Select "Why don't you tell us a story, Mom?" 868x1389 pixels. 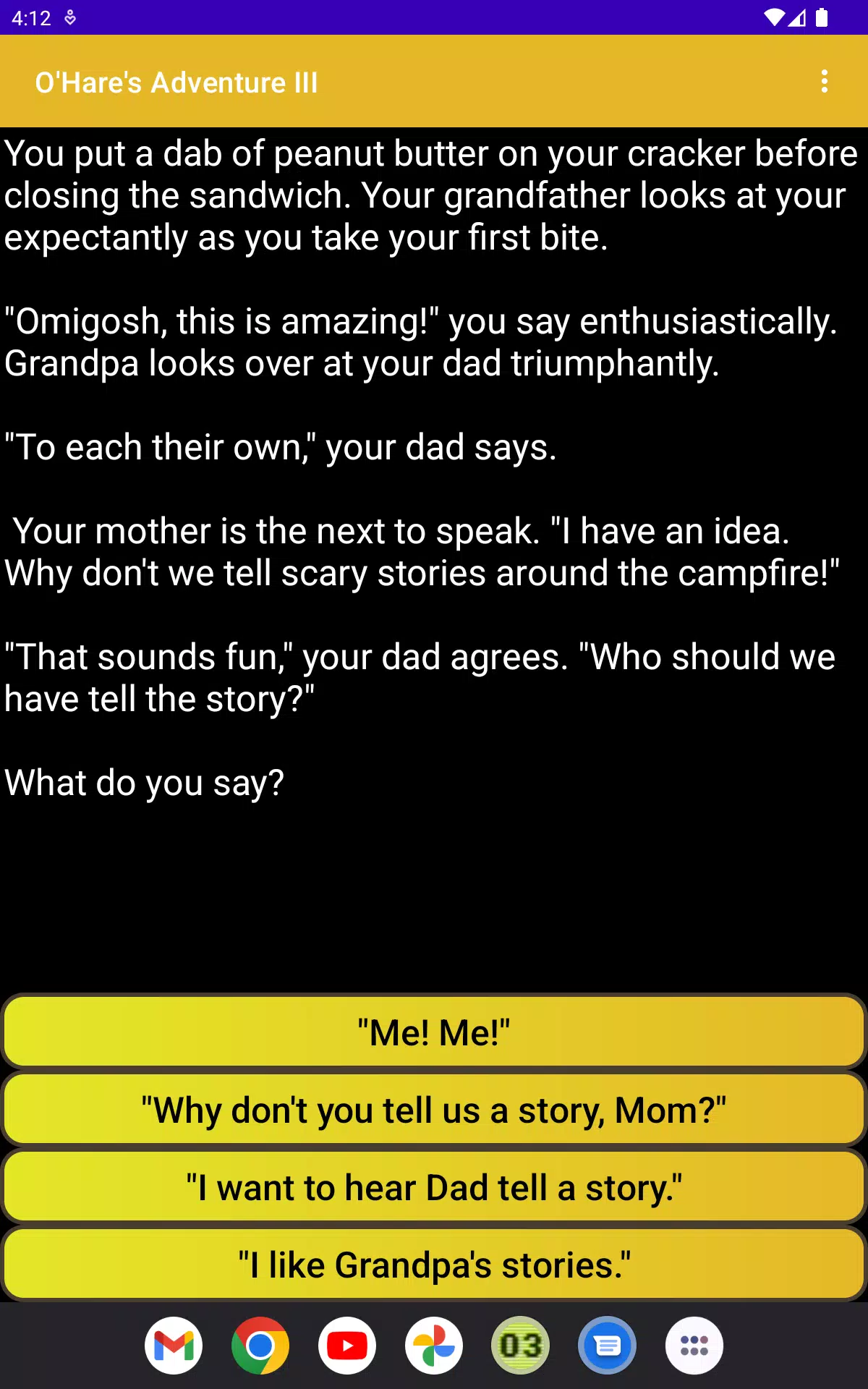[x=434, y=1110]
